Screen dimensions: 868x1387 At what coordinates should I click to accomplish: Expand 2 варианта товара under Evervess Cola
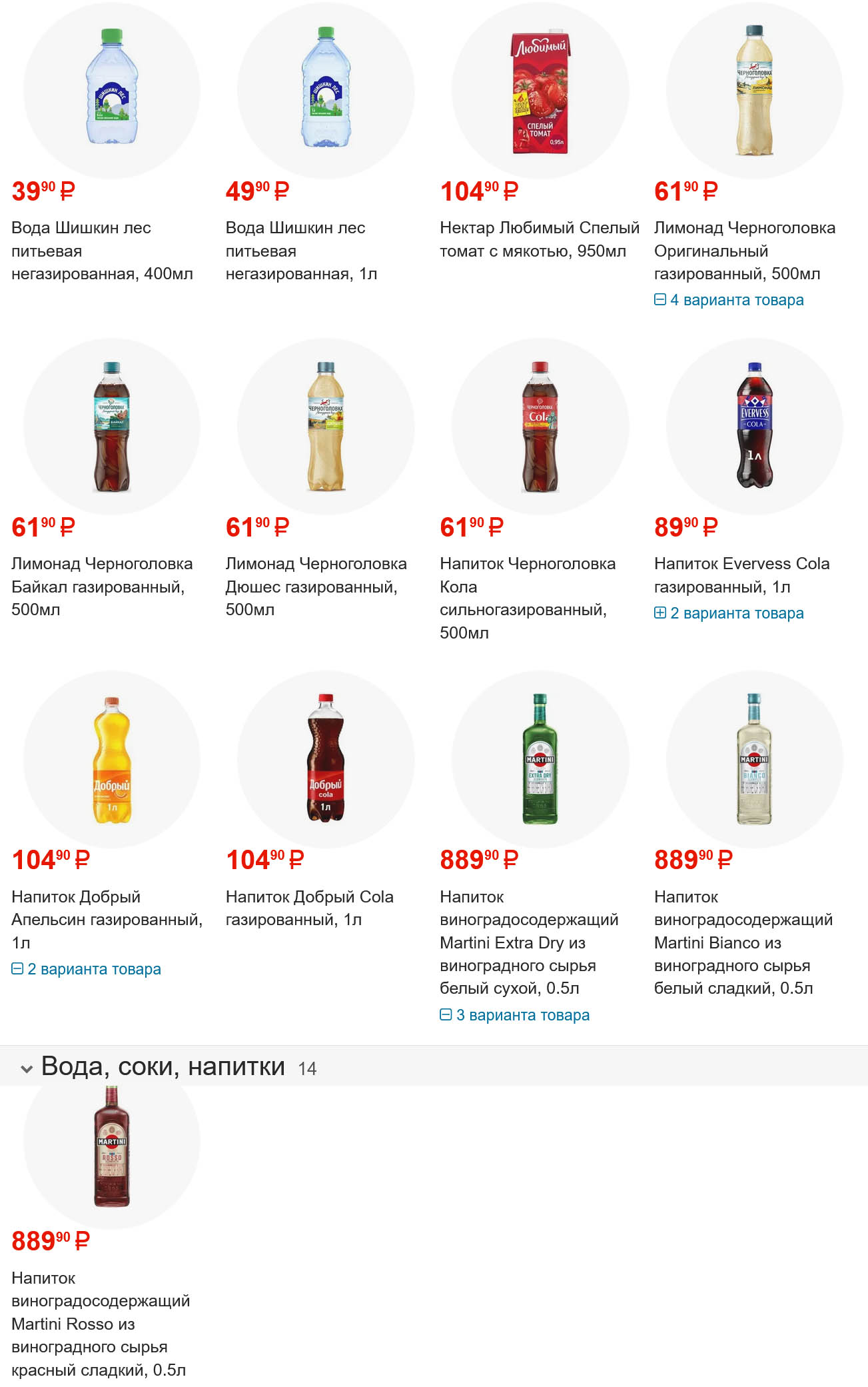[x=729, y=613]
